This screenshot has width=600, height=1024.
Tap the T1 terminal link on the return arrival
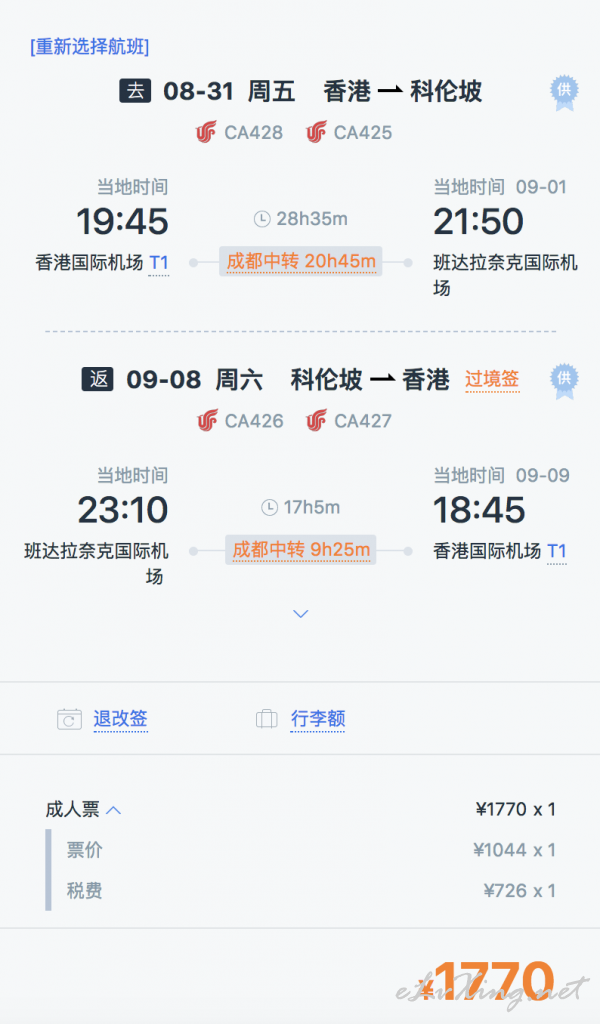click(x=557, y=552)
